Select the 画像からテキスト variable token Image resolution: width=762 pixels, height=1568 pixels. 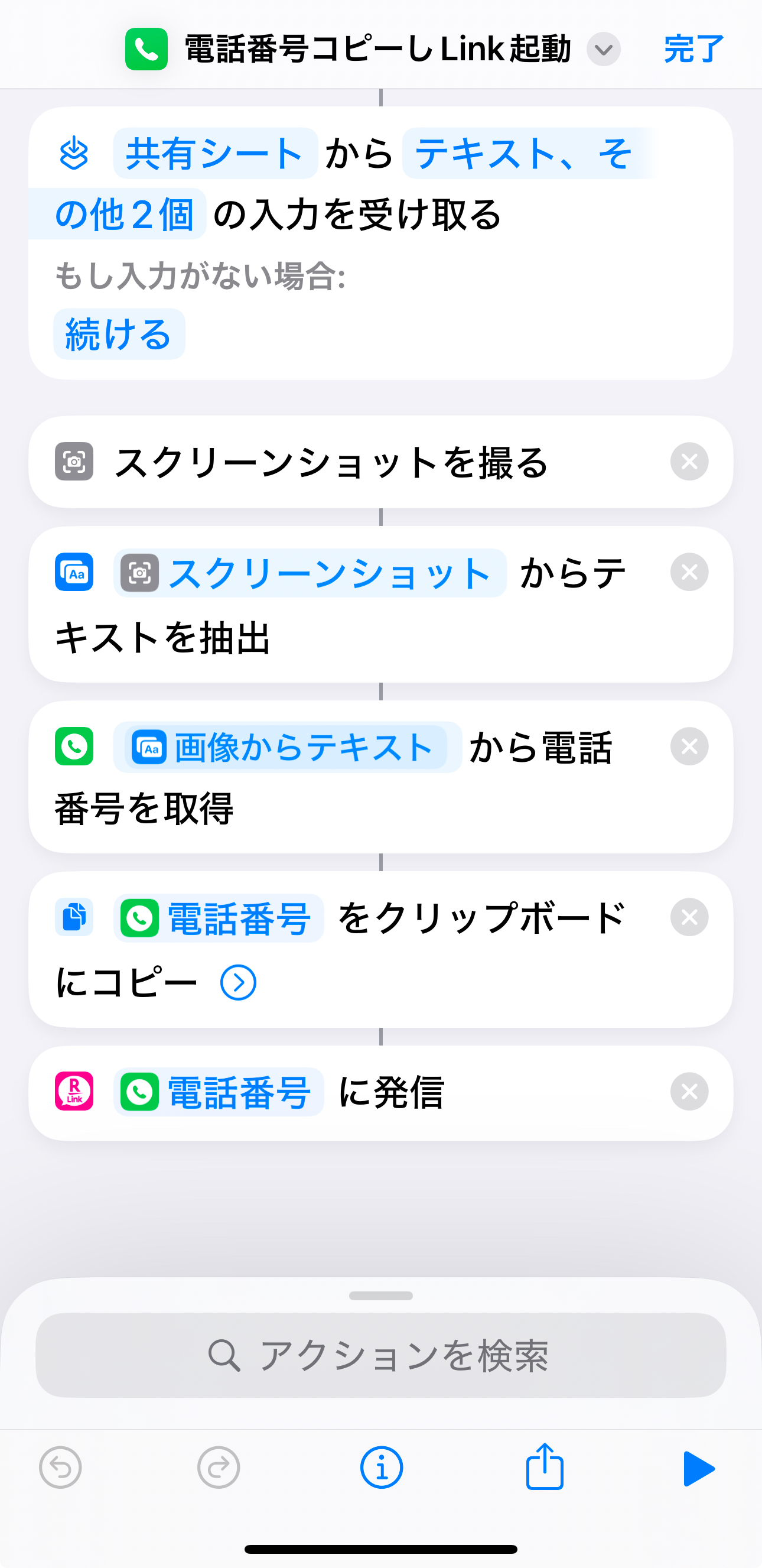tap(287, 748)
